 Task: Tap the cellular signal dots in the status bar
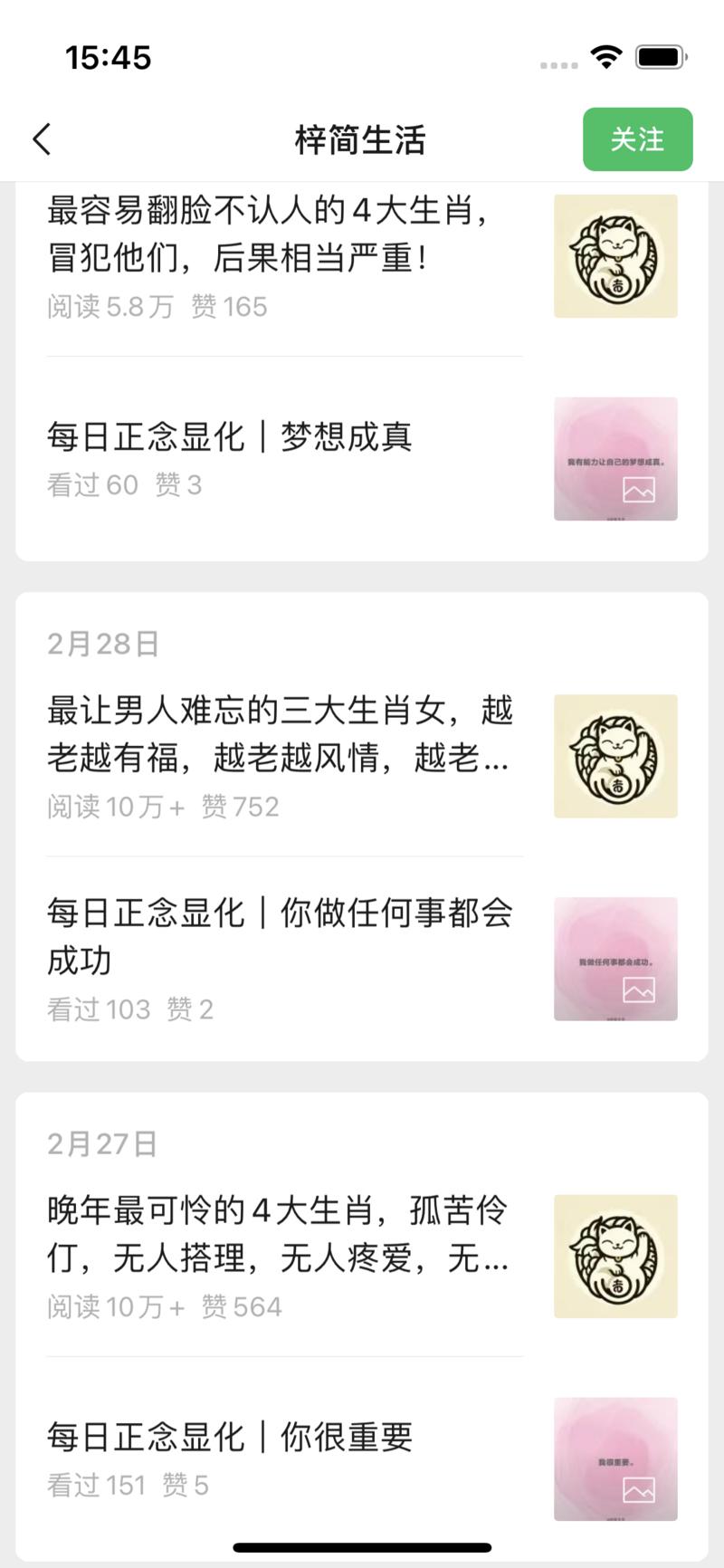pos(558,64)
